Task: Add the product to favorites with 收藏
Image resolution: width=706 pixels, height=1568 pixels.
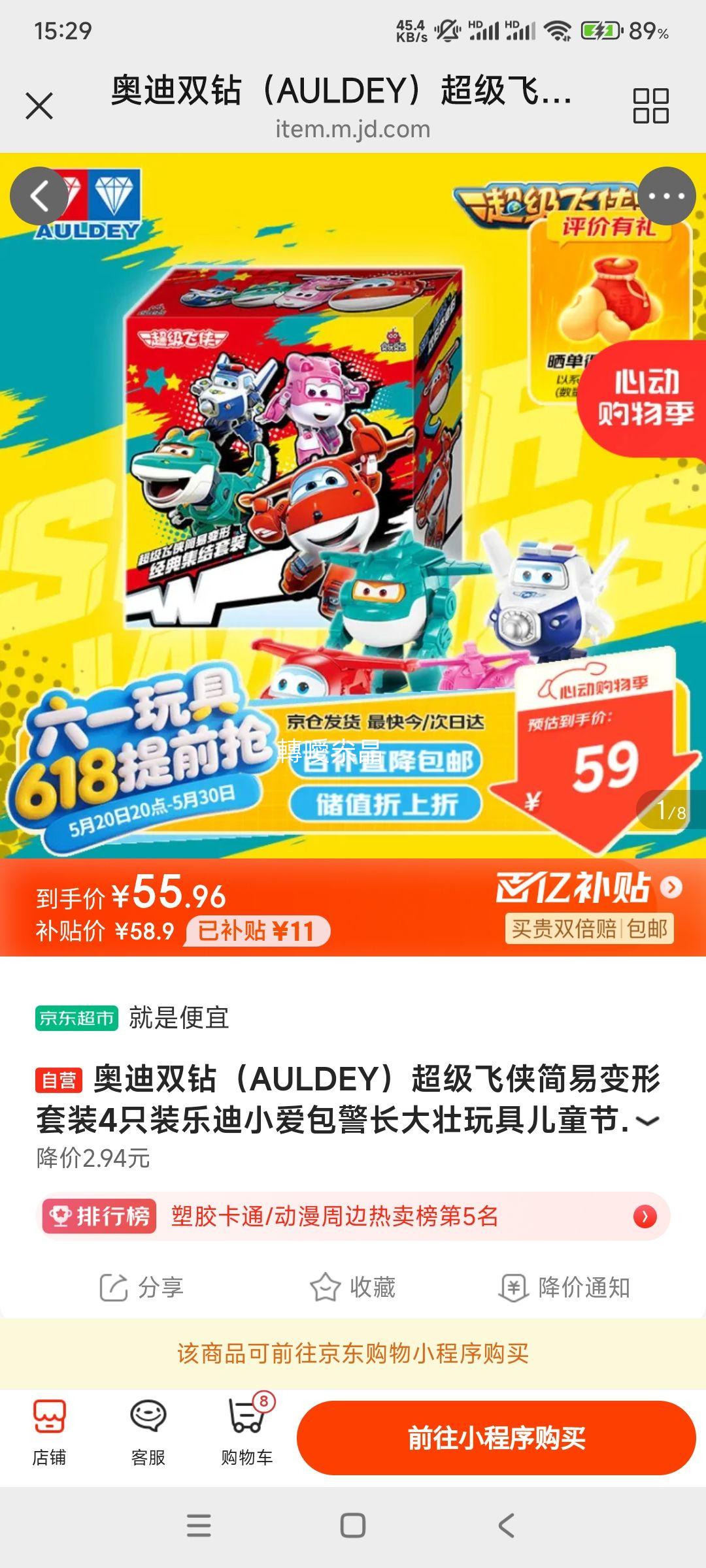Action: click(x=353, y=1288)
